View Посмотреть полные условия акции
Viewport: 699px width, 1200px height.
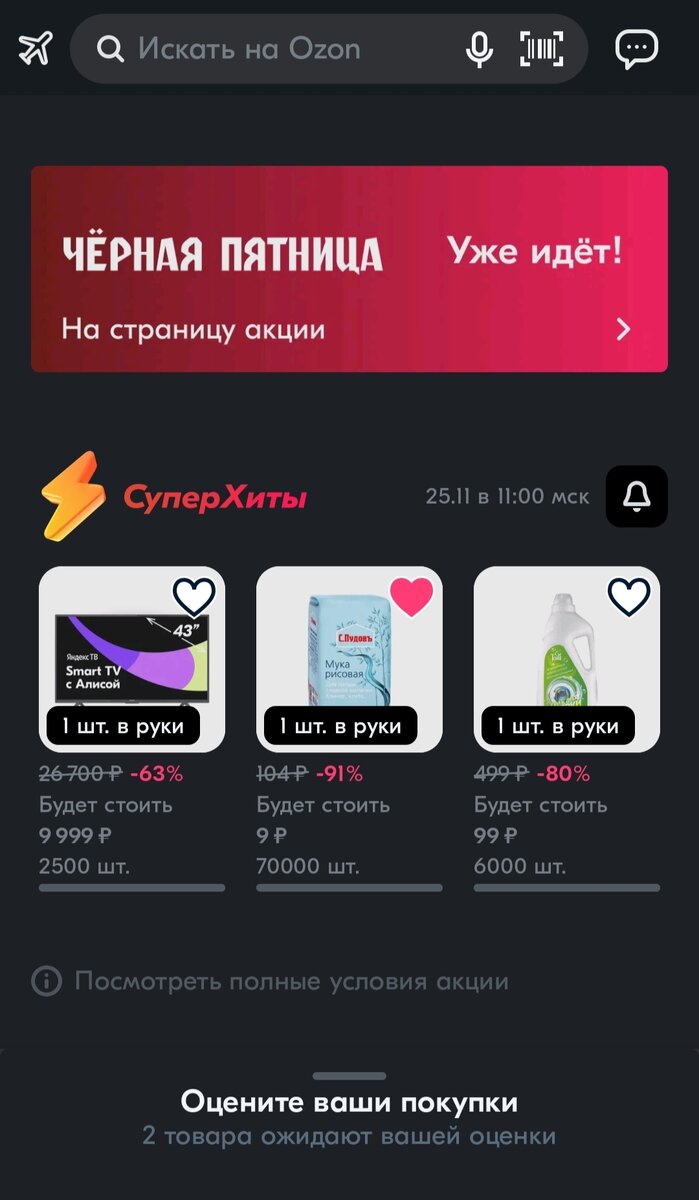click(x=290, y=982)
